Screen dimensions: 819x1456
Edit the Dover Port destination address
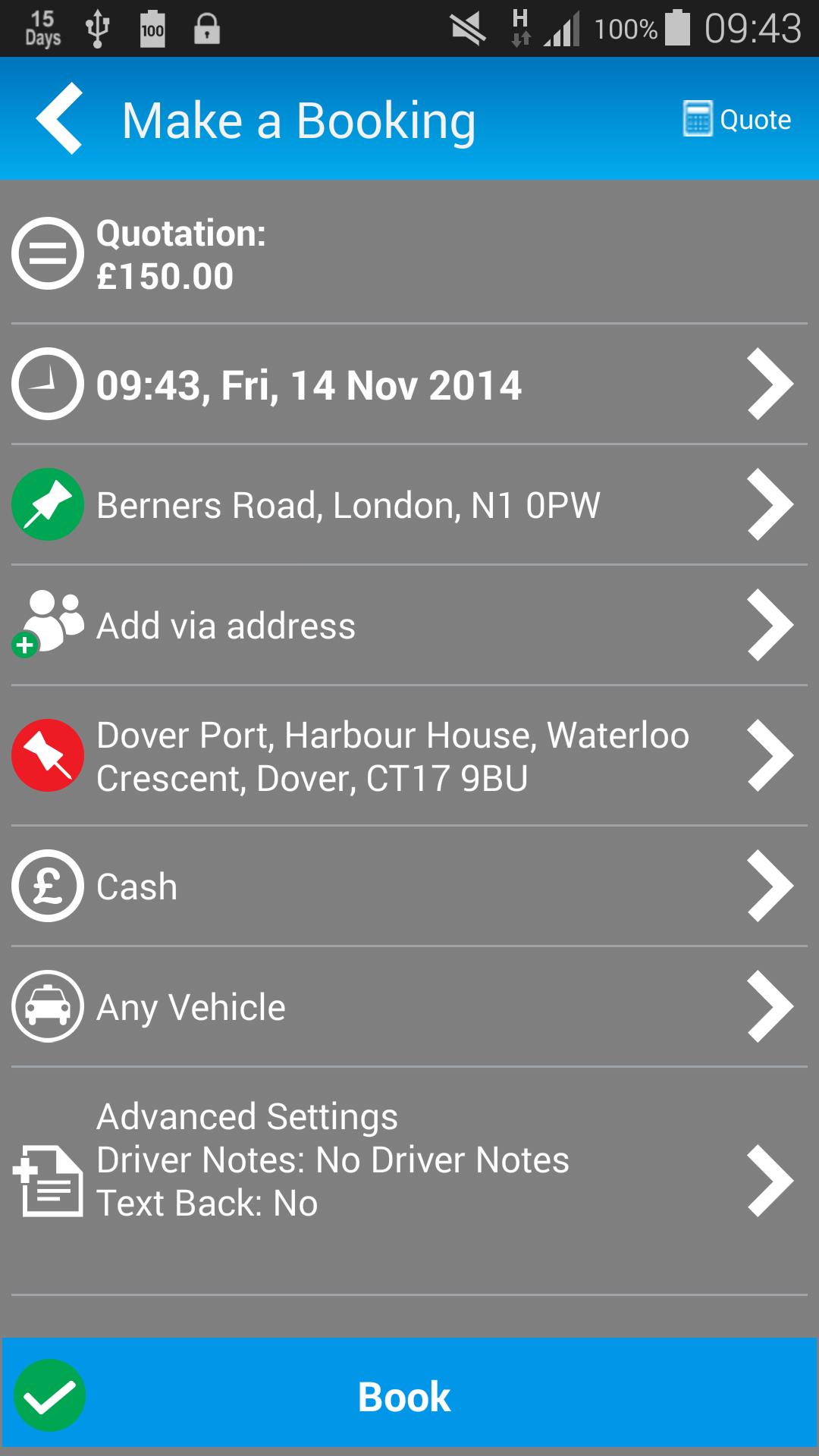pyautogui.click(x=409, y=756)
